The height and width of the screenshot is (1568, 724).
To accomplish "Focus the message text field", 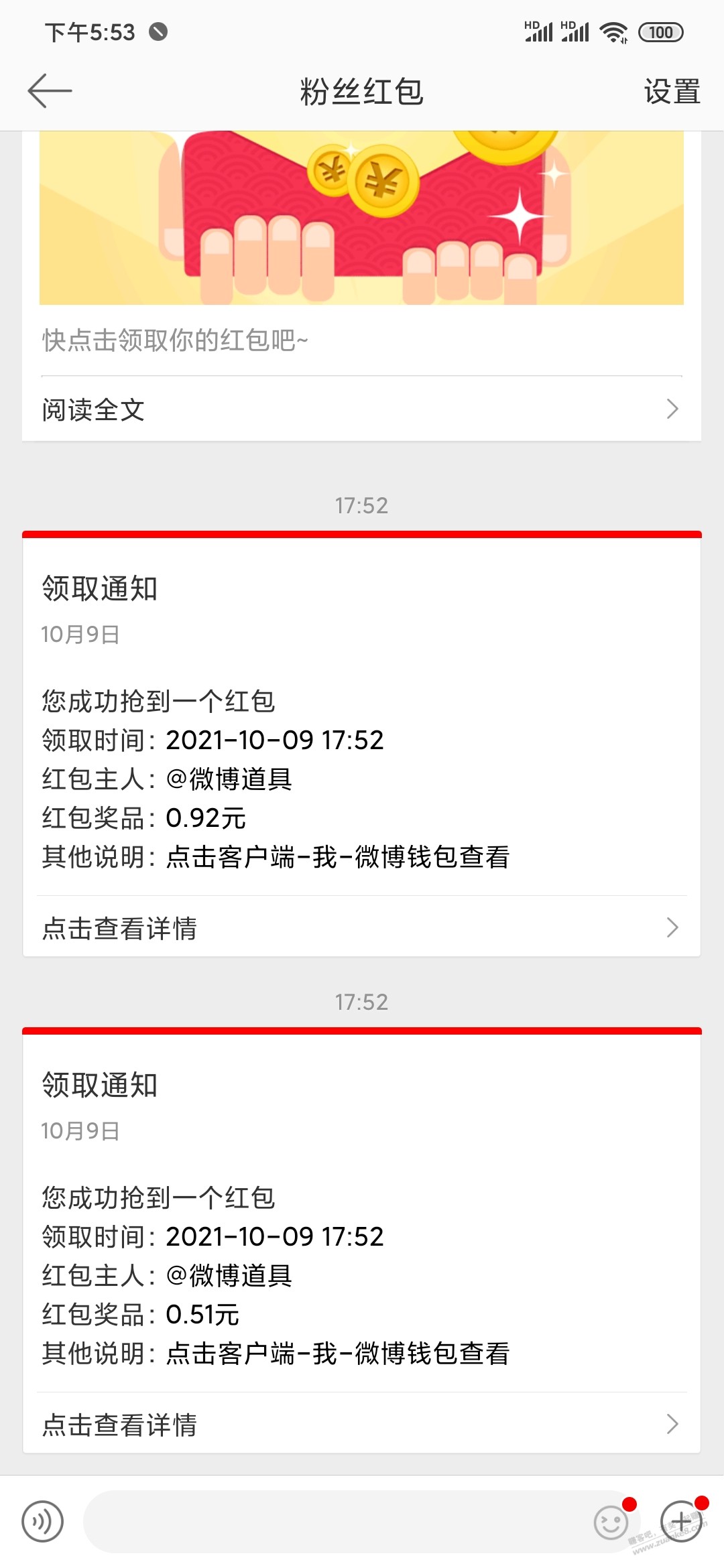I will coord(335,1522).
